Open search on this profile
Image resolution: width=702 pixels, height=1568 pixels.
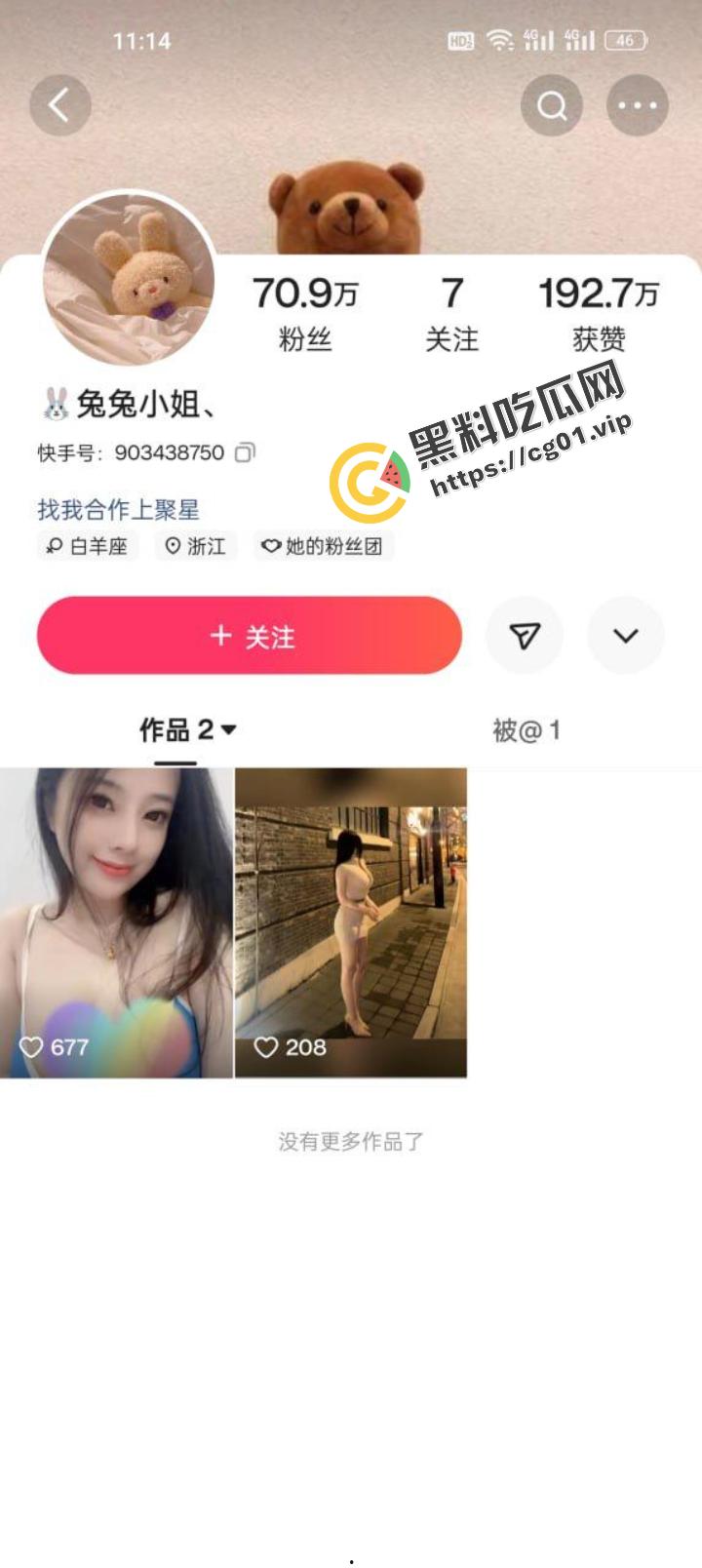[x=552, y=105]
